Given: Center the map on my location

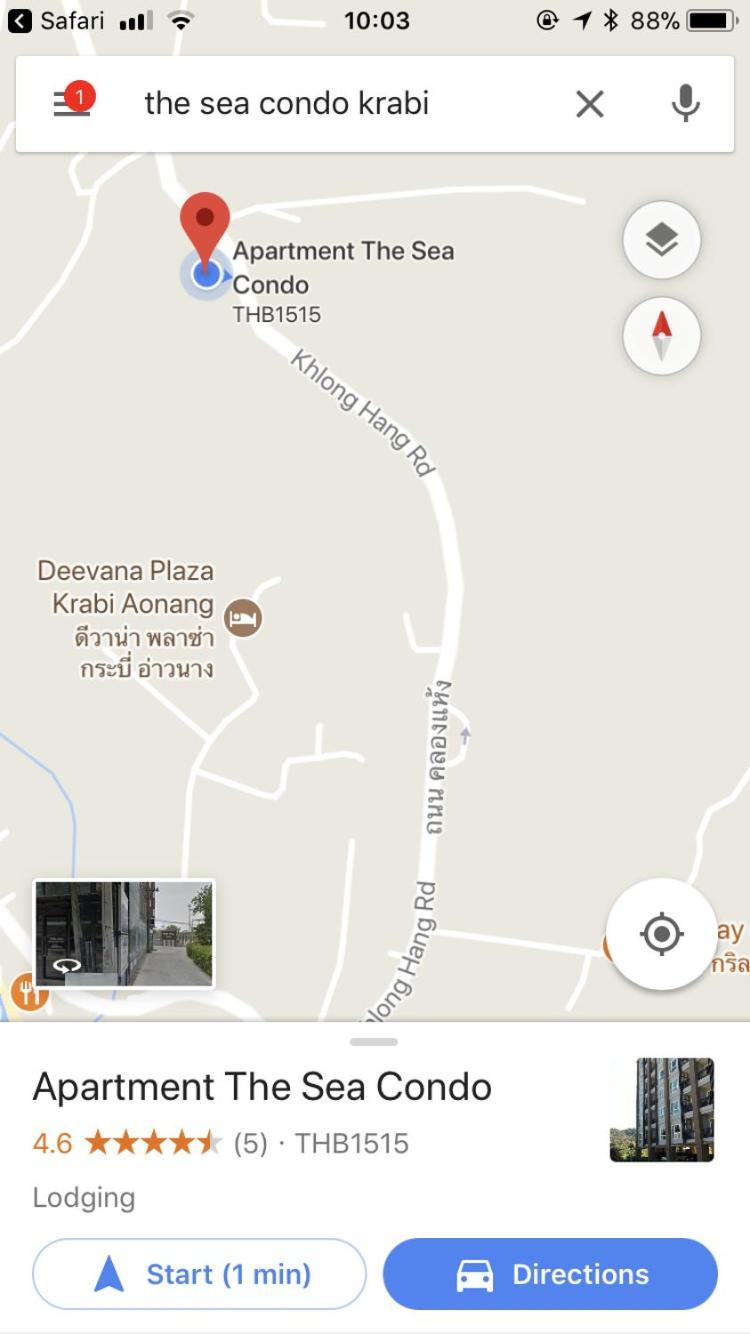Looking at the screenshot, I should 661,935.
